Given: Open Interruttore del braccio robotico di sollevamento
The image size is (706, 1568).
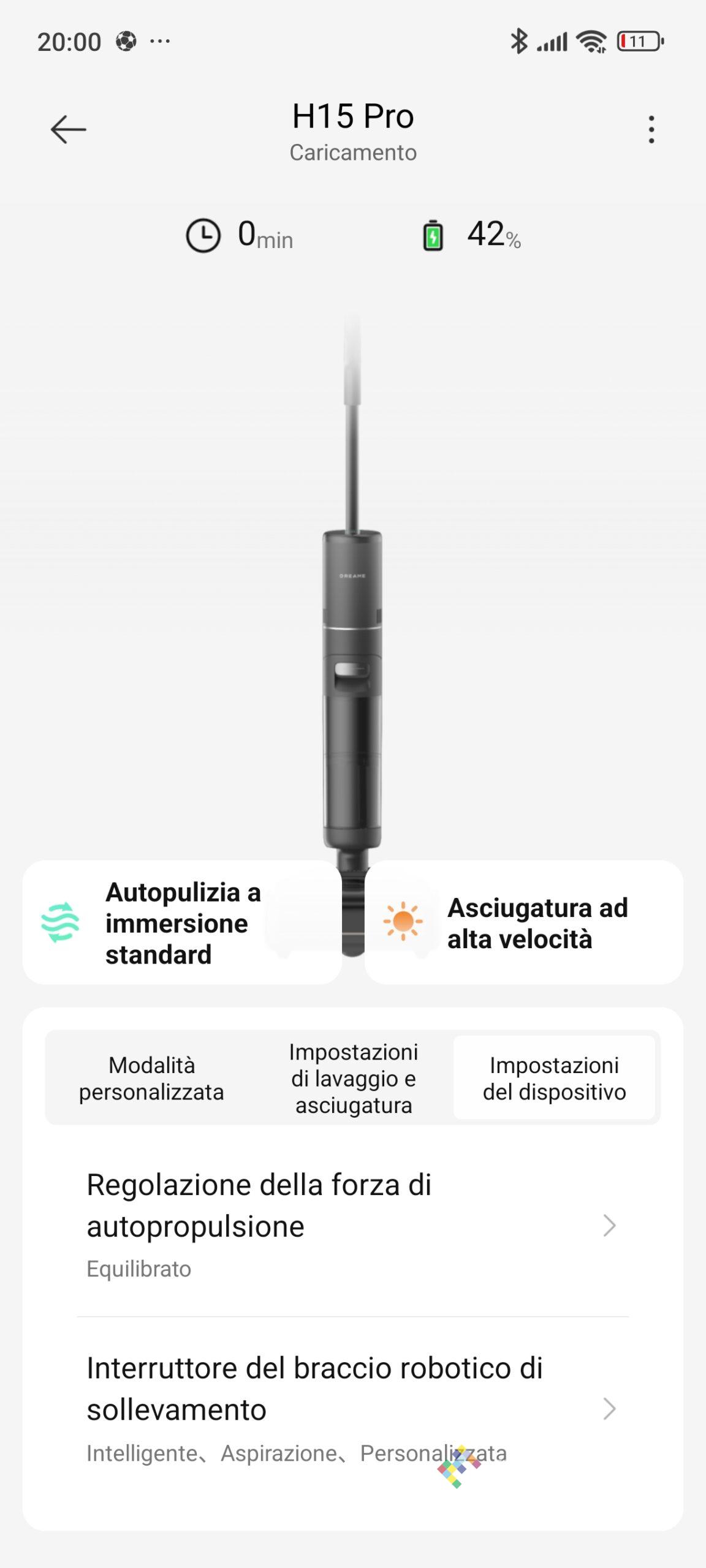Looking at the screenshot, I should coord(352,1409).
